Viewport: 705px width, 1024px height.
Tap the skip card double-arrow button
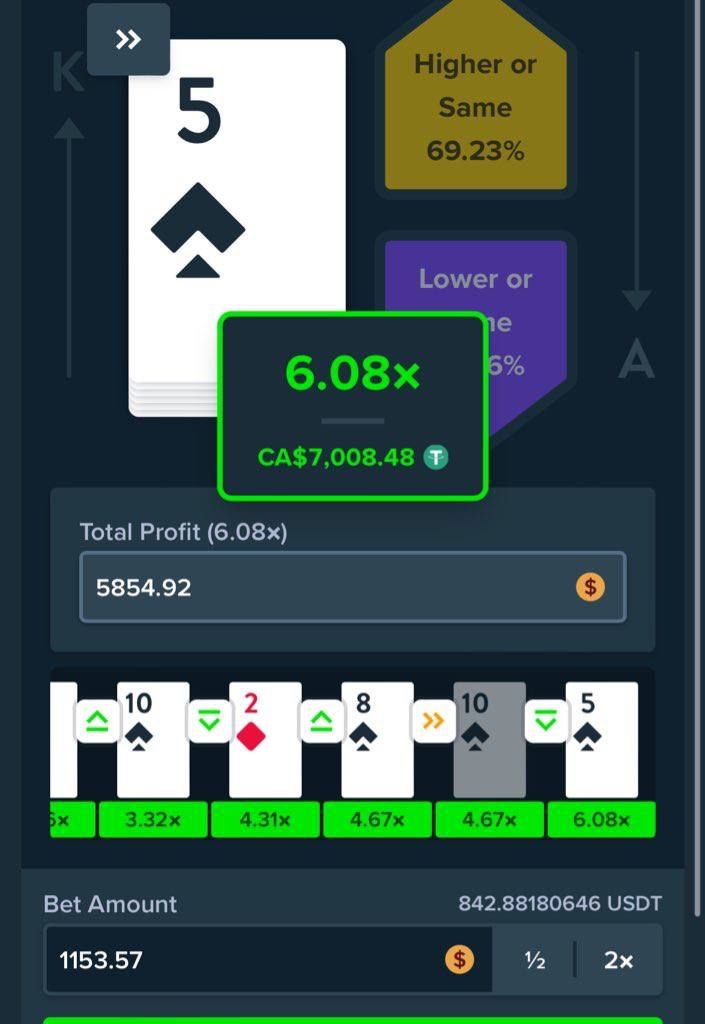[128, 40]
